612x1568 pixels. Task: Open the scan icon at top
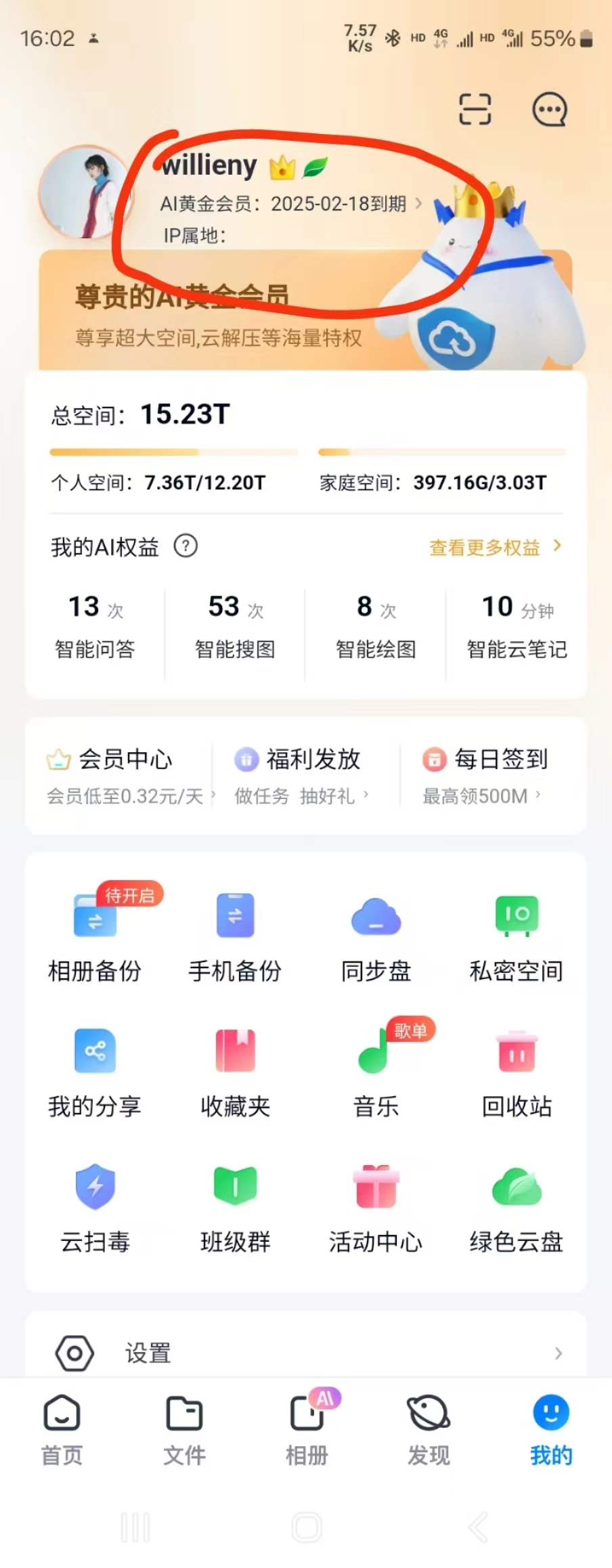[475, 109]
